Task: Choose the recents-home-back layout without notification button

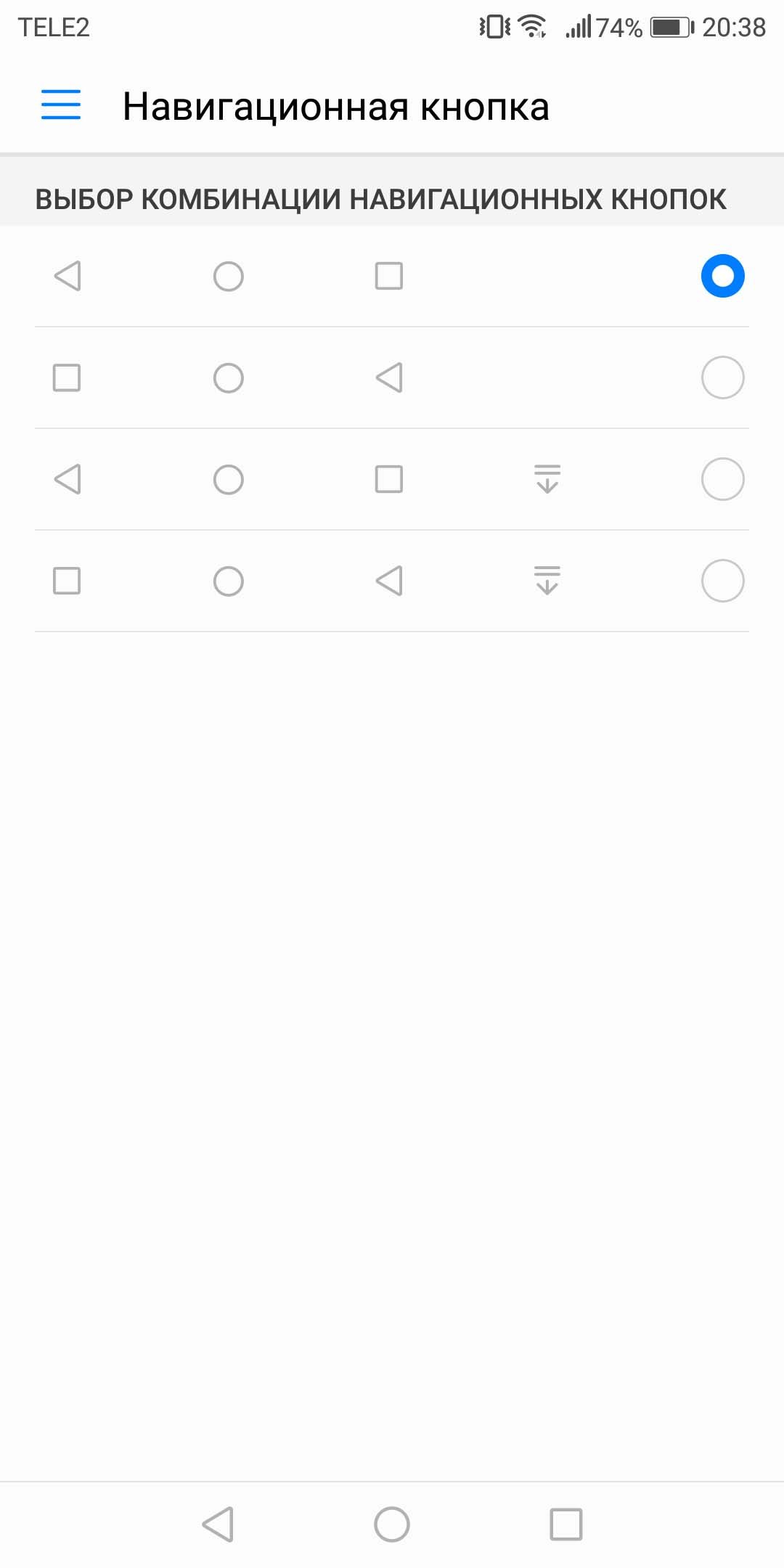Action: (722, 377)
